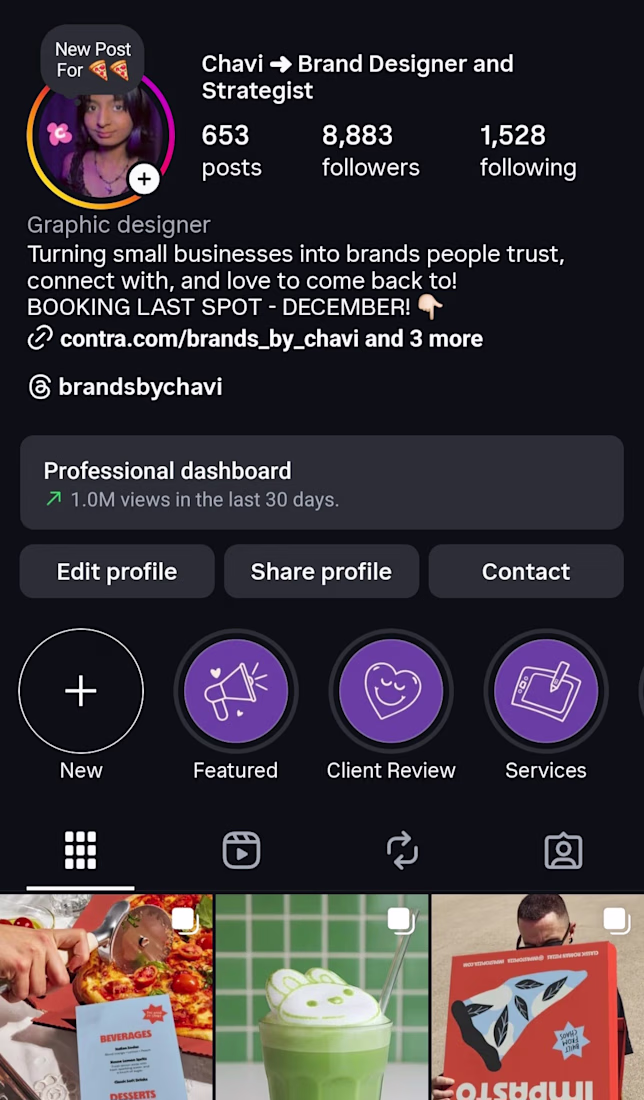Tap Share profile
This screenshot has width=644, height=1100.
tap(321, 571)
